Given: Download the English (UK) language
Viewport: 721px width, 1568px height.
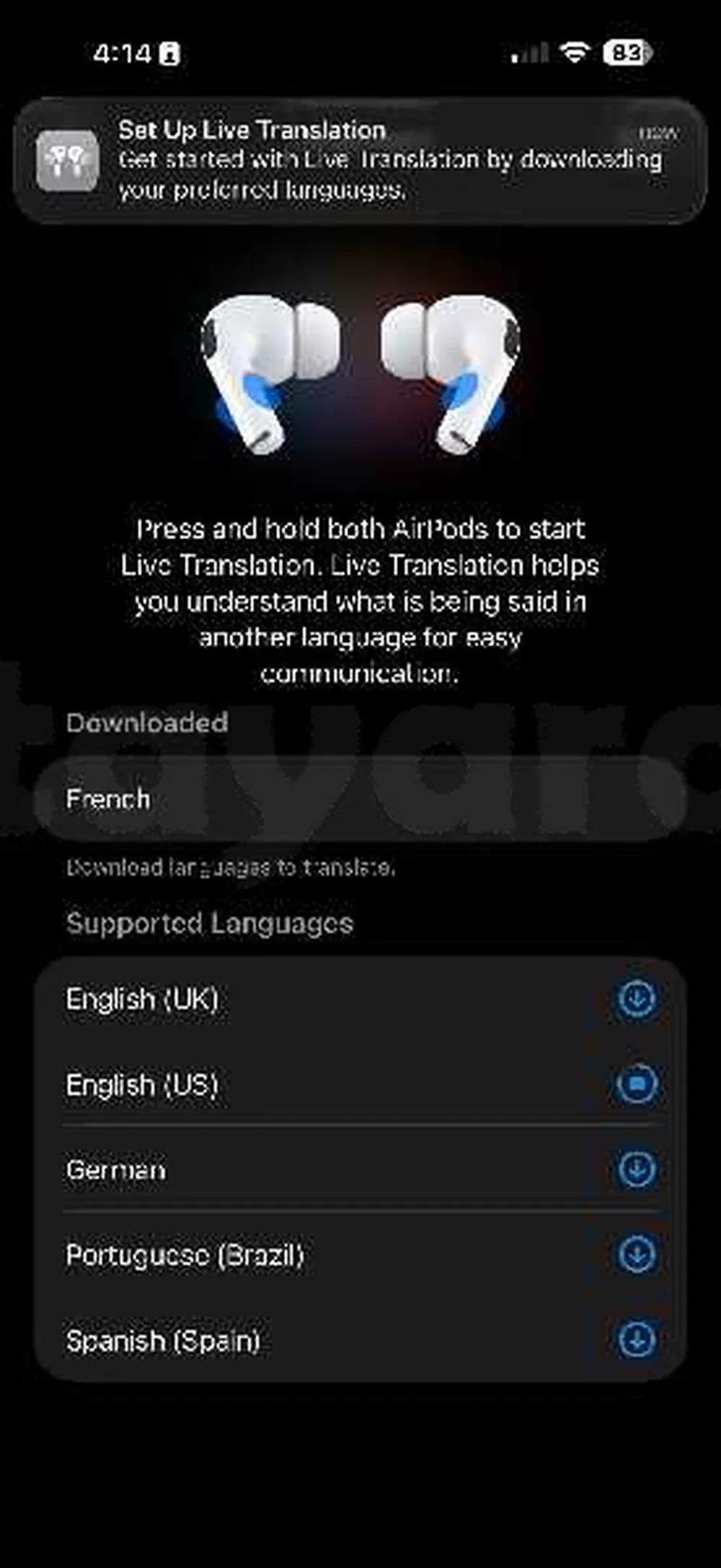Looking at the screenshot, I should 637,999.
